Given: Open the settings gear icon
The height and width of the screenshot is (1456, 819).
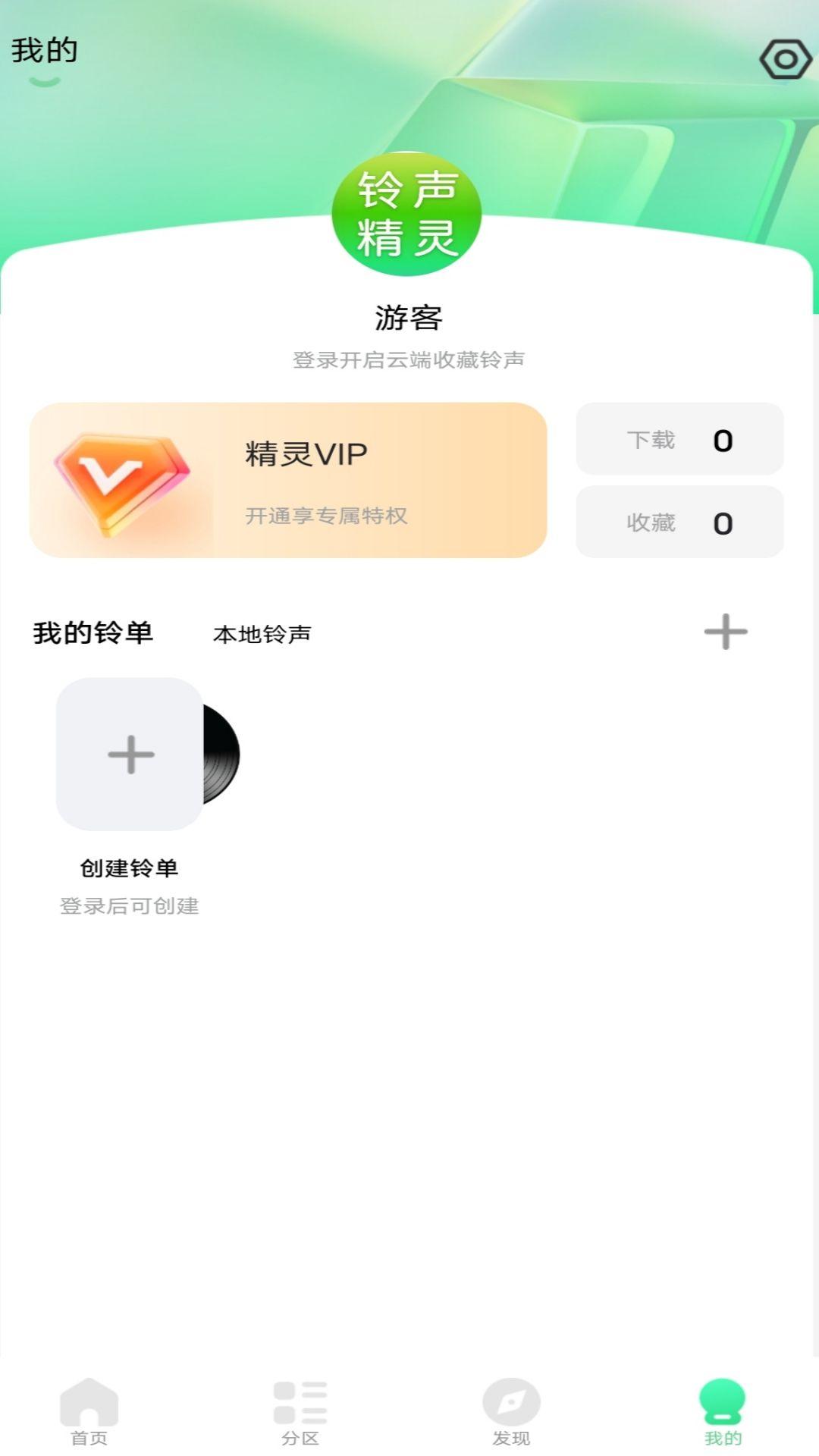Looking at the screenshot, I should pos(787,59).
